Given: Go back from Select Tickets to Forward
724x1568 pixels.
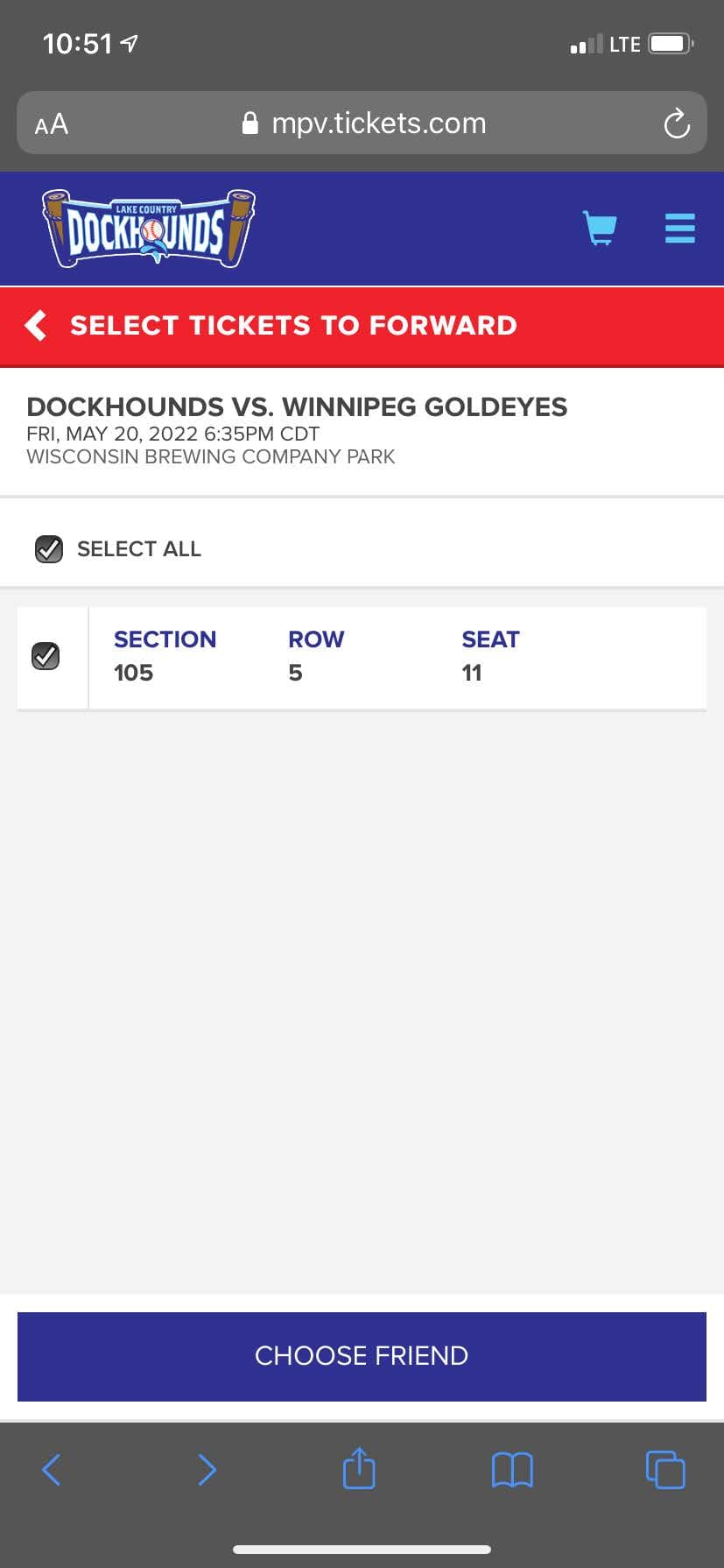Looking at the screenshot, I should (36, 325).
